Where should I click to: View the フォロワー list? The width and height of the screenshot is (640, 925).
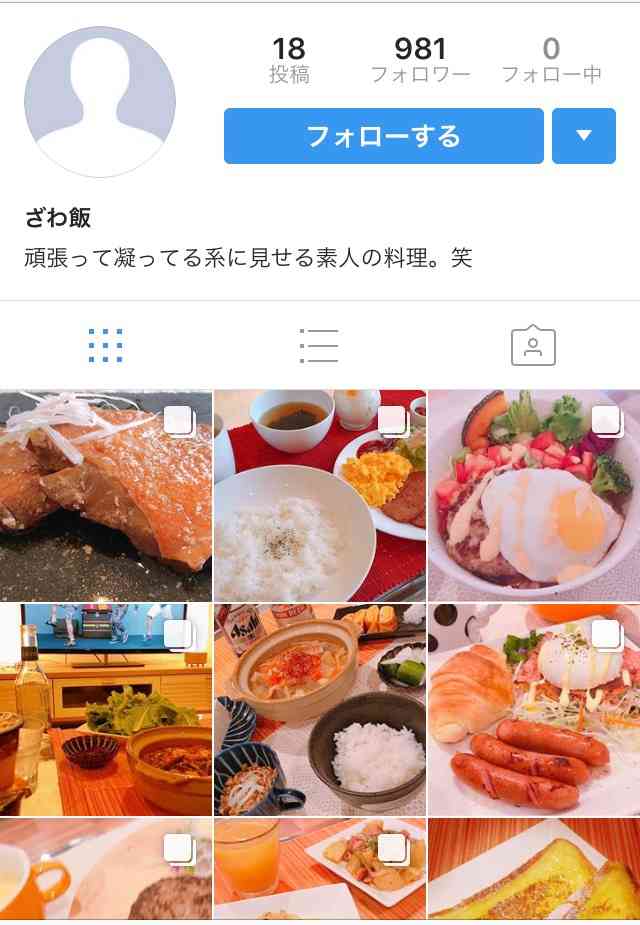click(x=420, y=60)
